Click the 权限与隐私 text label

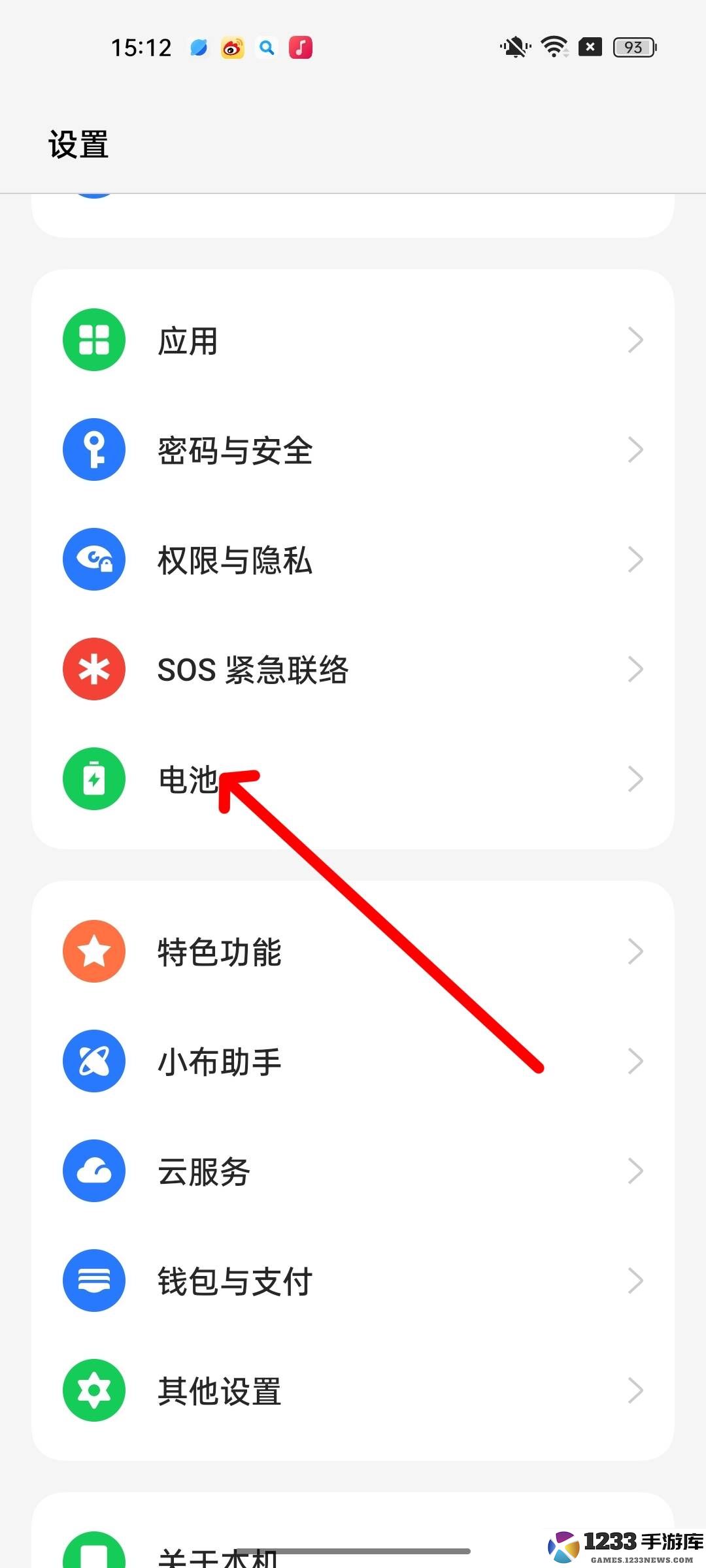tap(234, 559)
